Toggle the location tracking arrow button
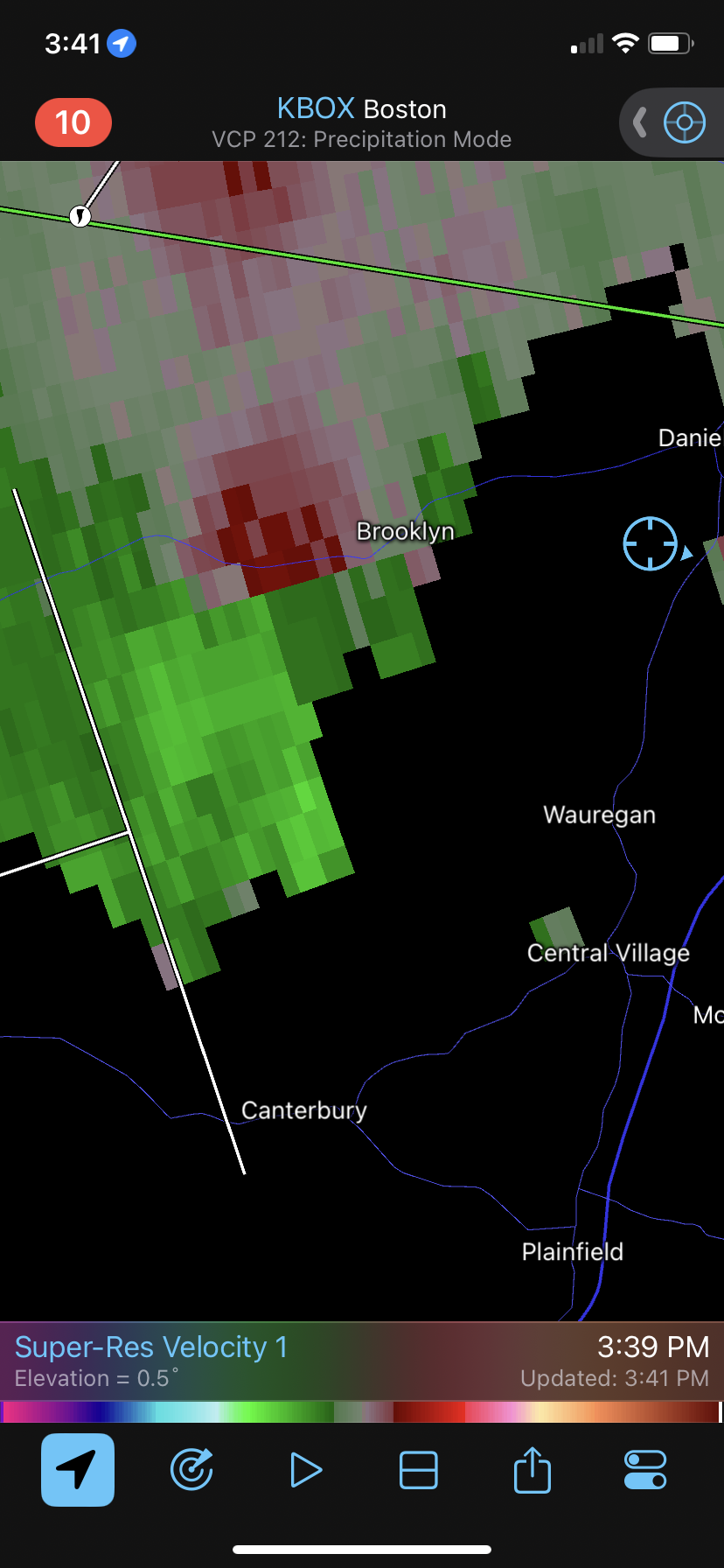This screenshot has height=1568, width=724. [x=78, y=1470]
